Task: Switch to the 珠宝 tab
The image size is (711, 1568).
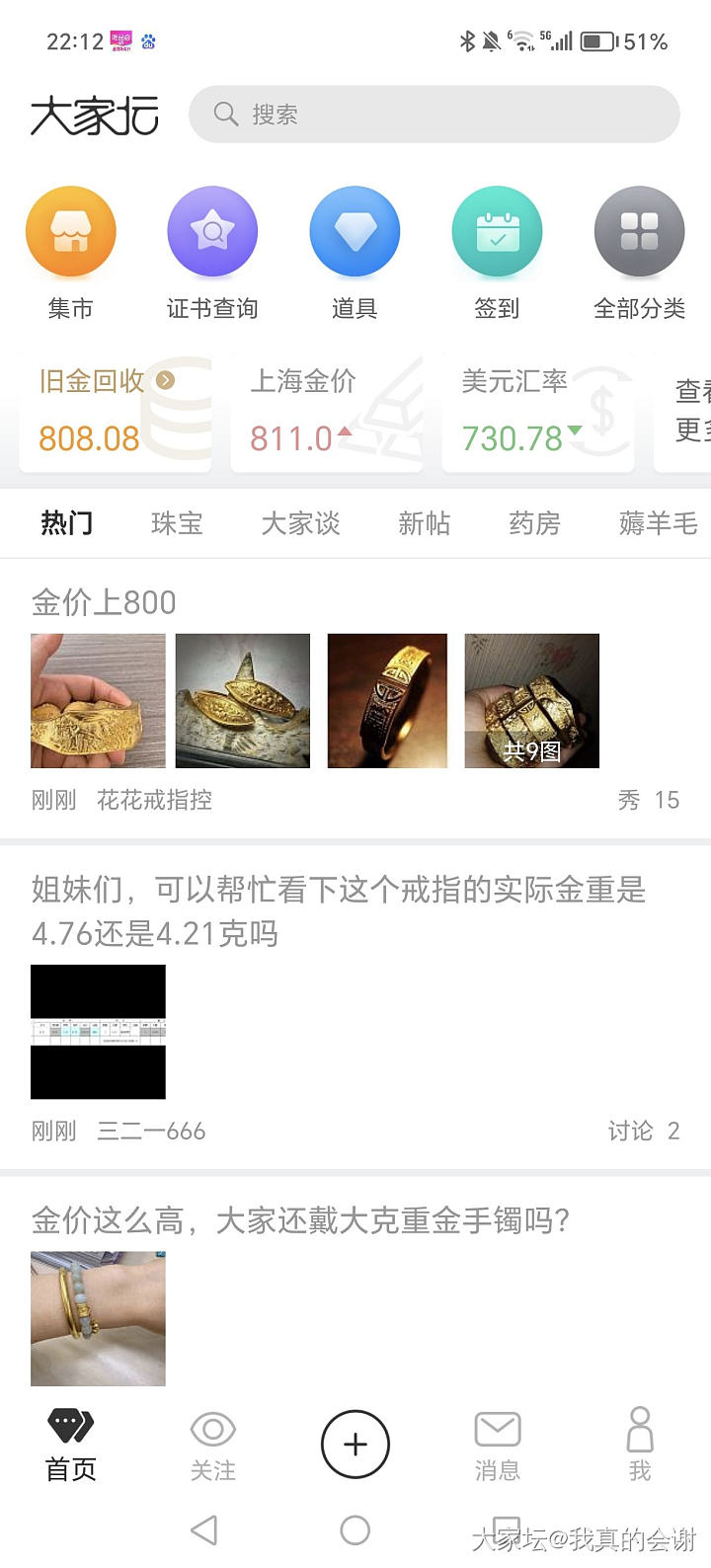Action: pyautogui.click(x=177, y=523)
